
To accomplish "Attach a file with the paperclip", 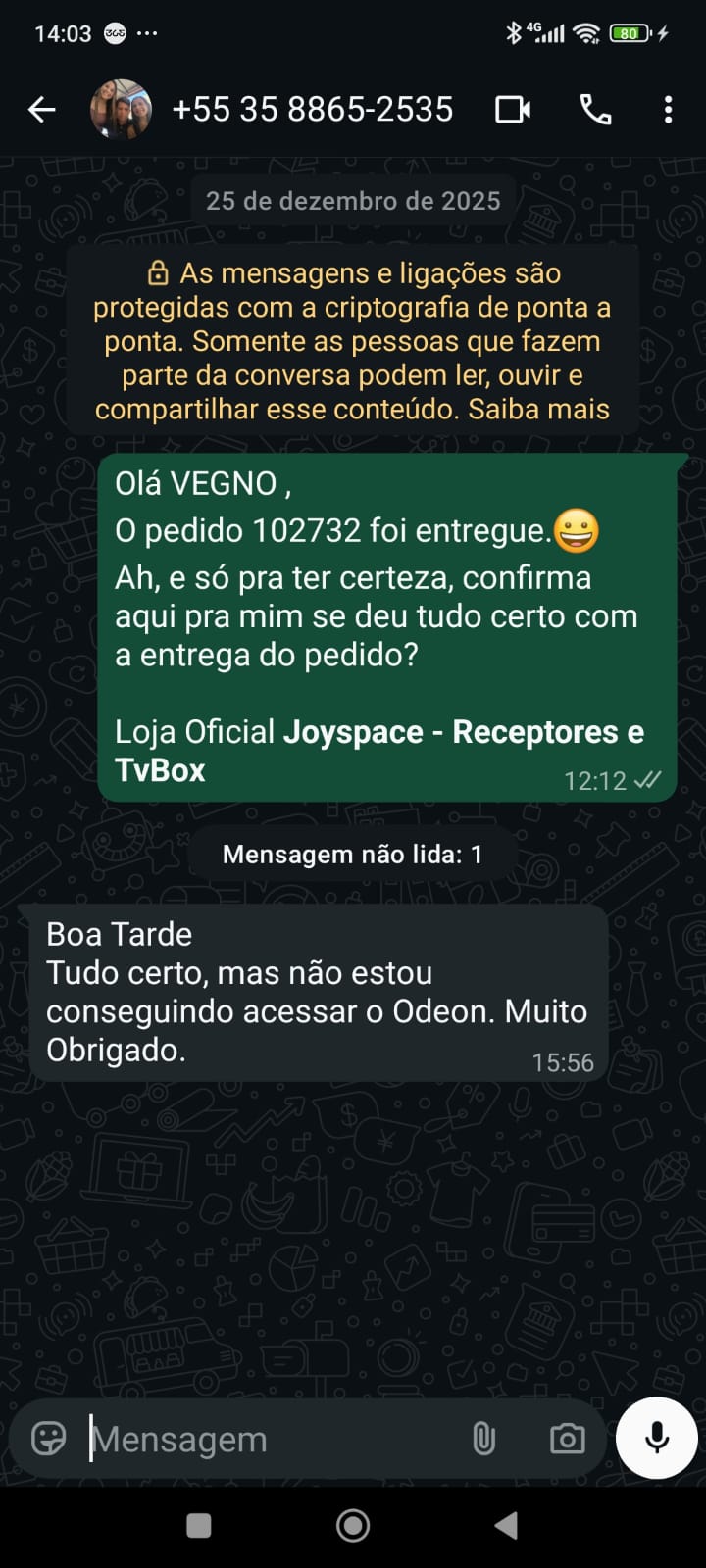I will (483, 1439).
